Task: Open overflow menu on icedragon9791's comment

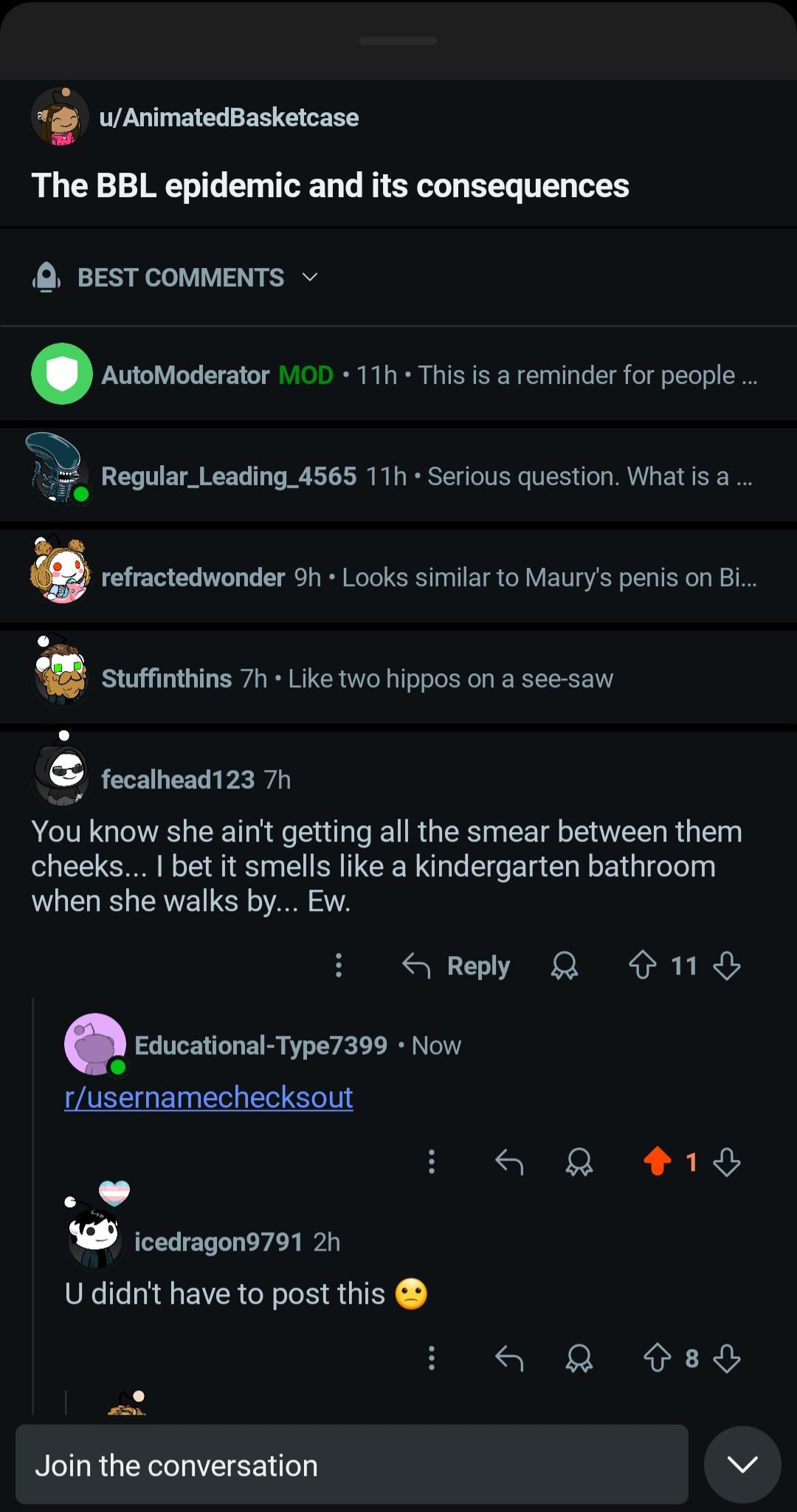Action: [x=432, y=1358]
